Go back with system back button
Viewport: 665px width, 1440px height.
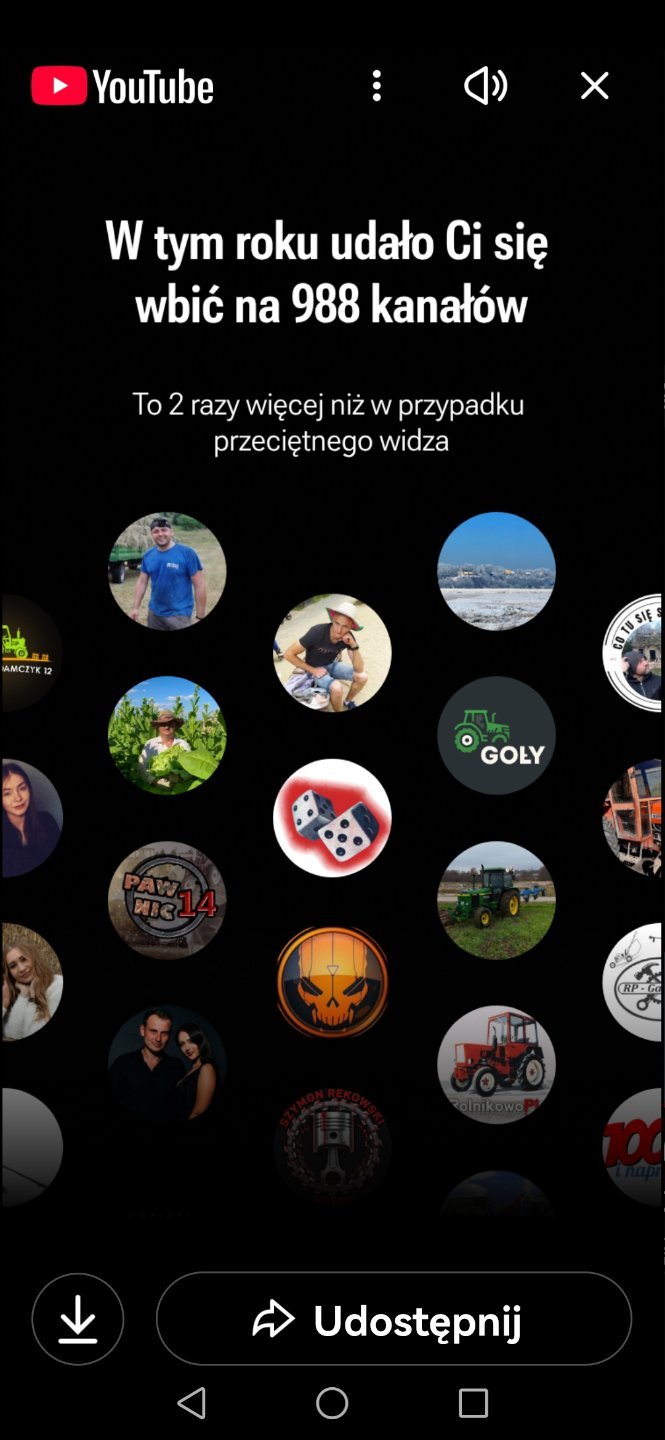click(x=191, y=1403)
